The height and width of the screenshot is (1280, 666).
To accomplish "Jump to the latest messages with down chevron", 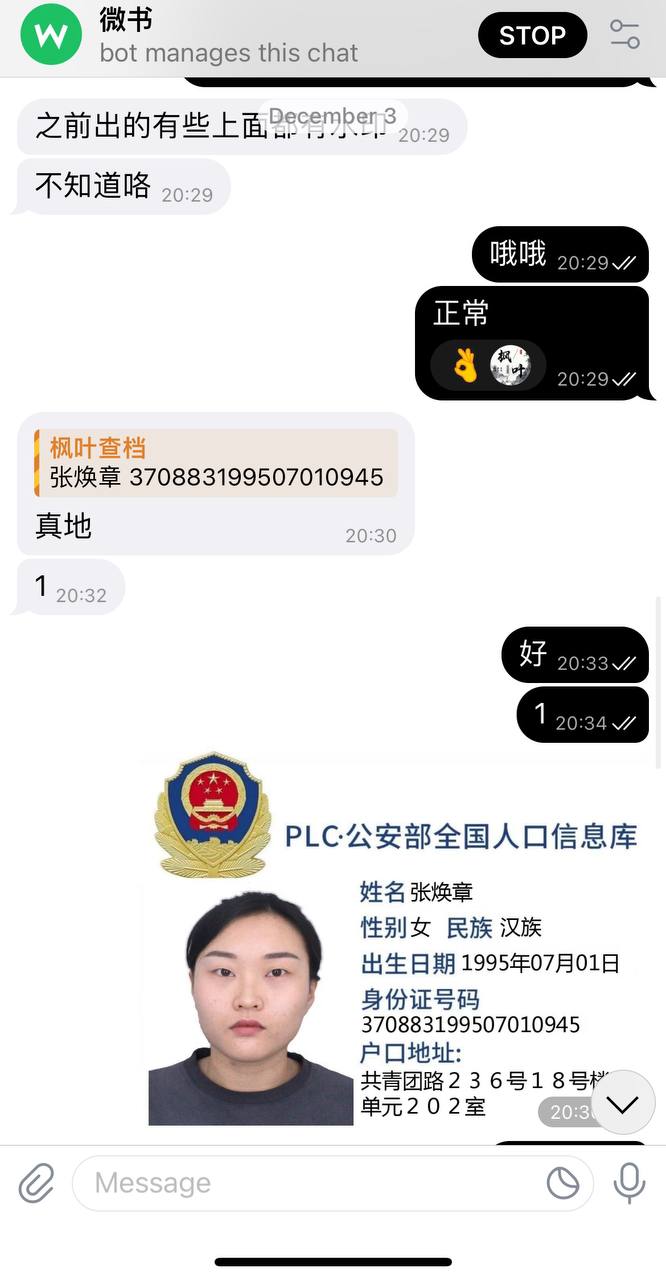I will click(623, 1102).
